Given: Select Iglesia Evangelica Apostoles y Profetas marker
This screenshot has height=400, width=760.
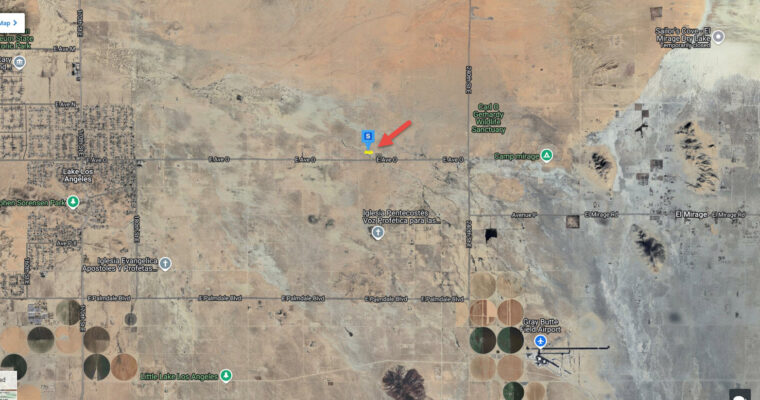Looking at the screenshot, I should [x=165, y=264].
